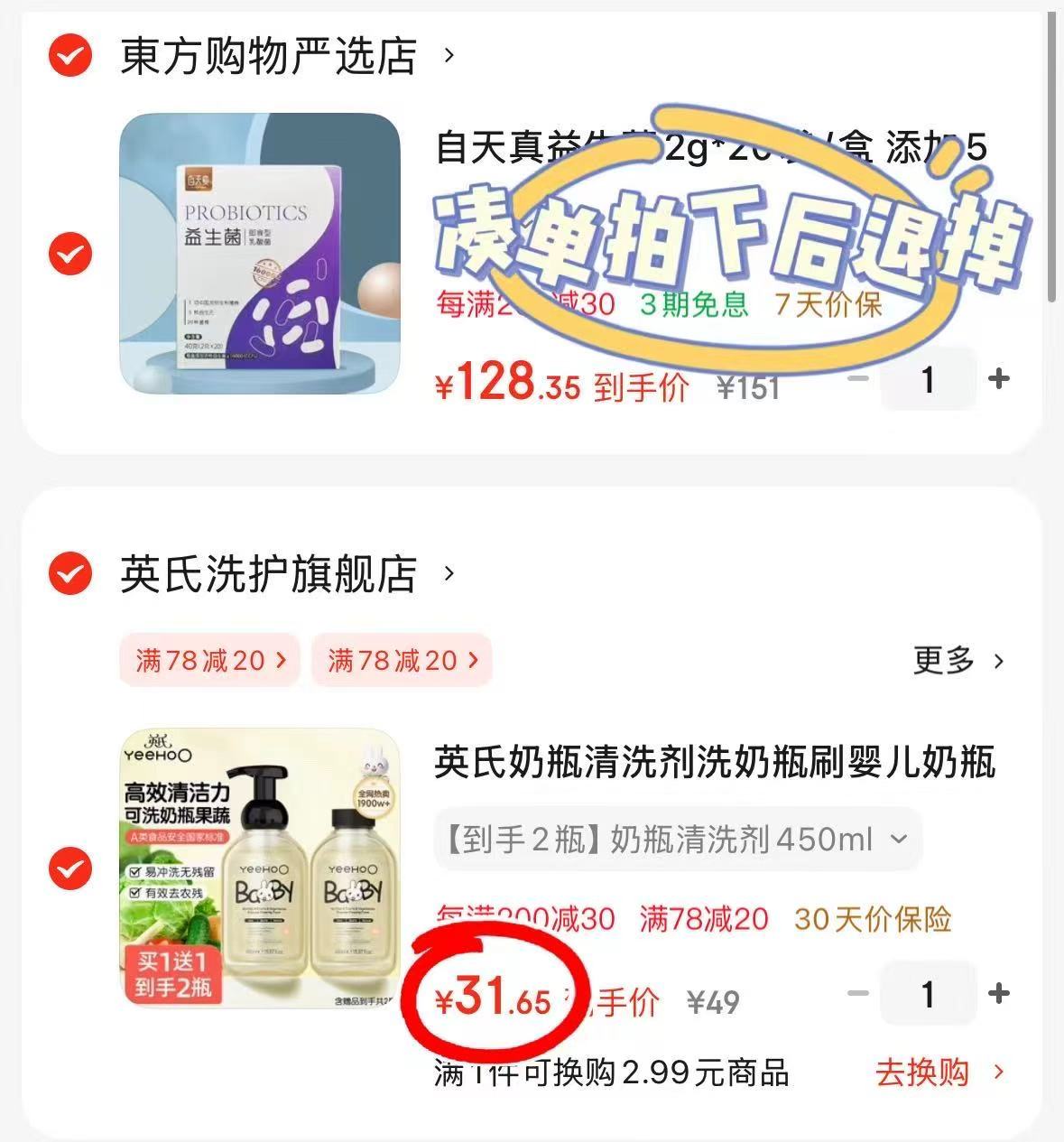Check the probiotics product selection circle
Image resolution: width=1064 pixels, height=1142 pixels.
coord(68,254)
